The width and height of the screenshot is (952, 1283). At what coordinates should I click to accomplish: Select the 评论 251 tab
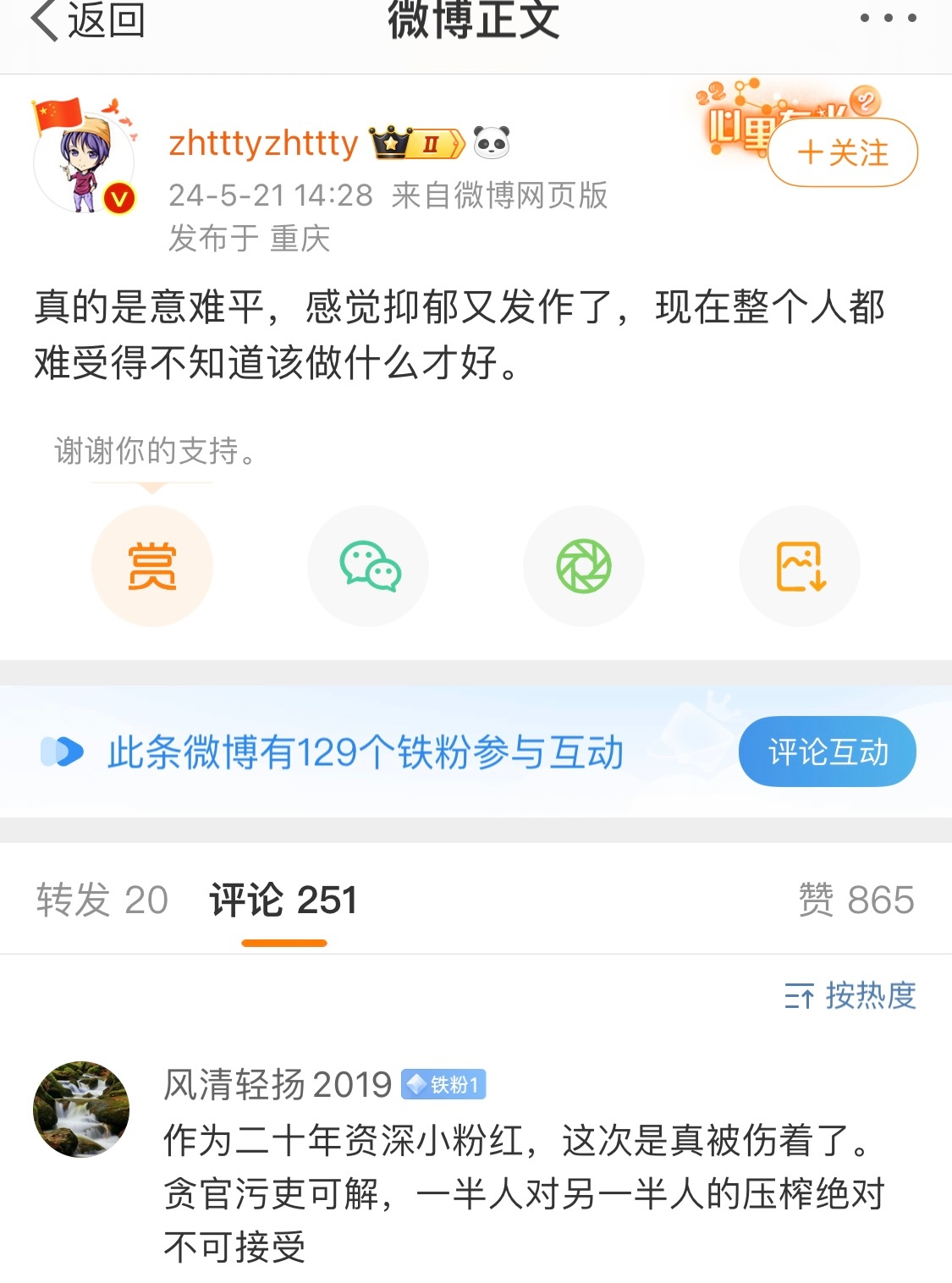coord(283,900)
